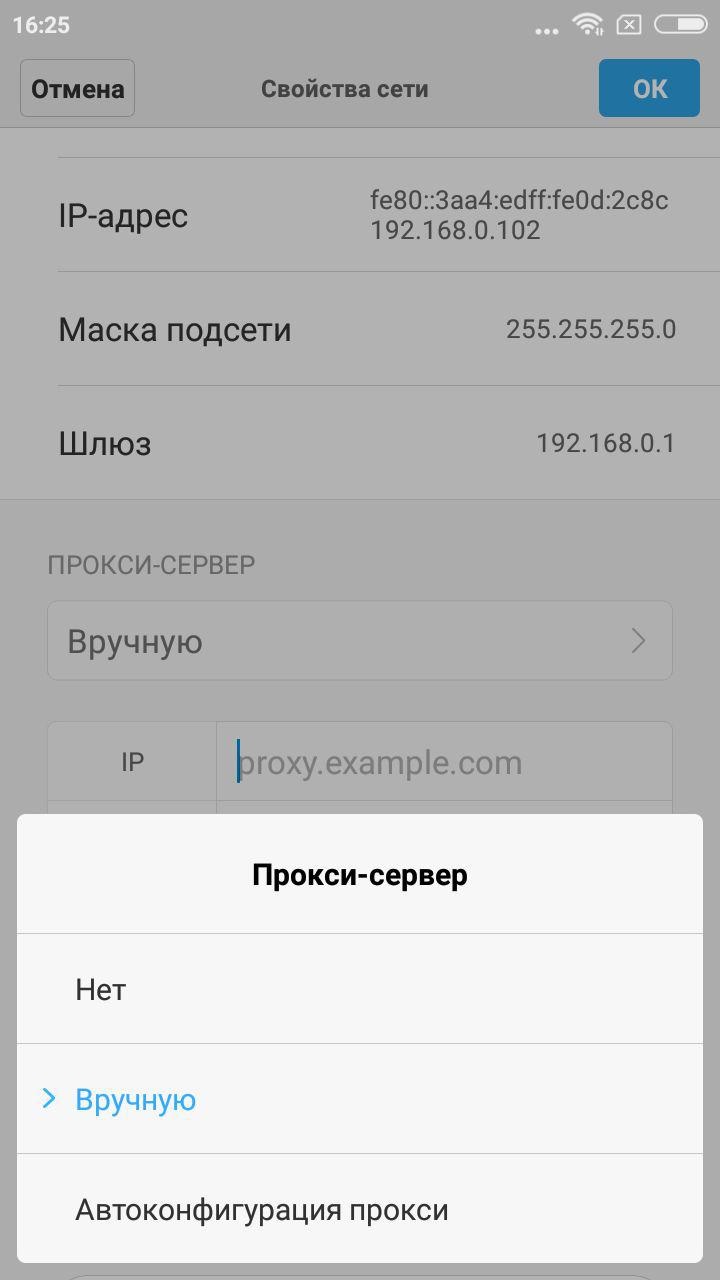The width and height of the screenshot is (720, 1280).
Task: Confirm network settings with OK
Action: point(649,89)
